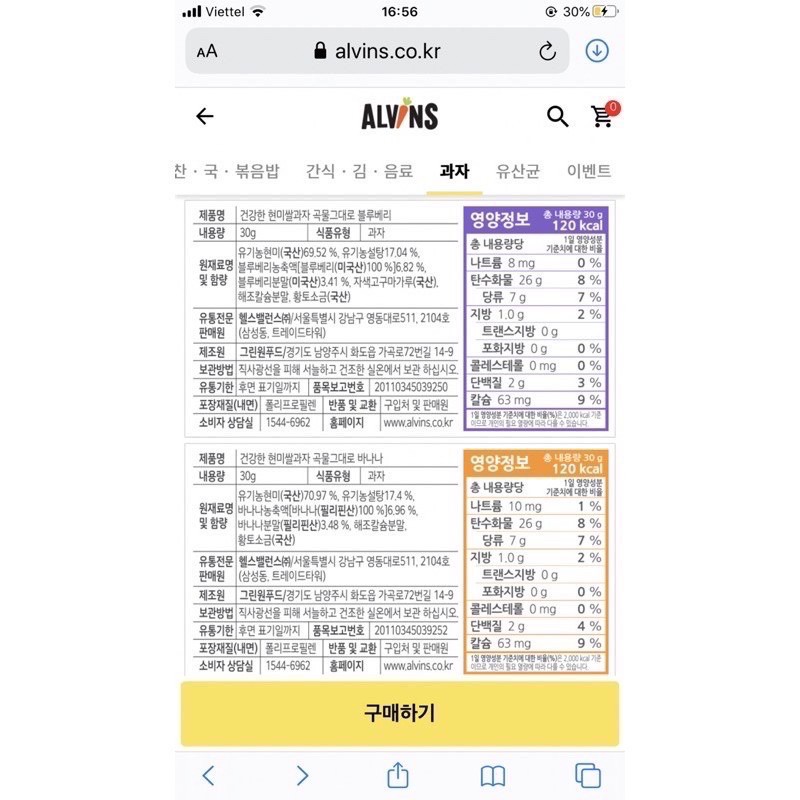Open Safari's downloads icon

597,51
